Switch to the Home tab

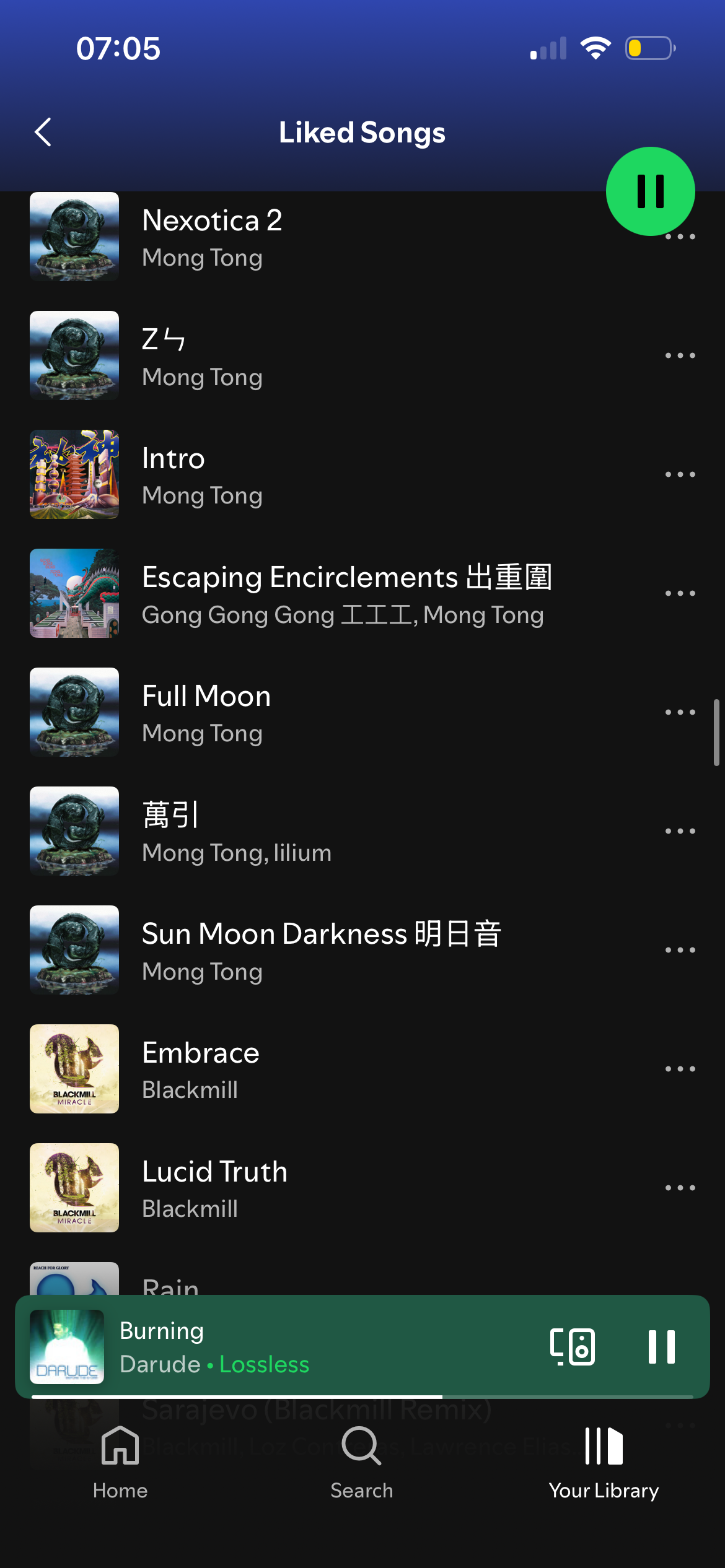(x=120, y=1461)
